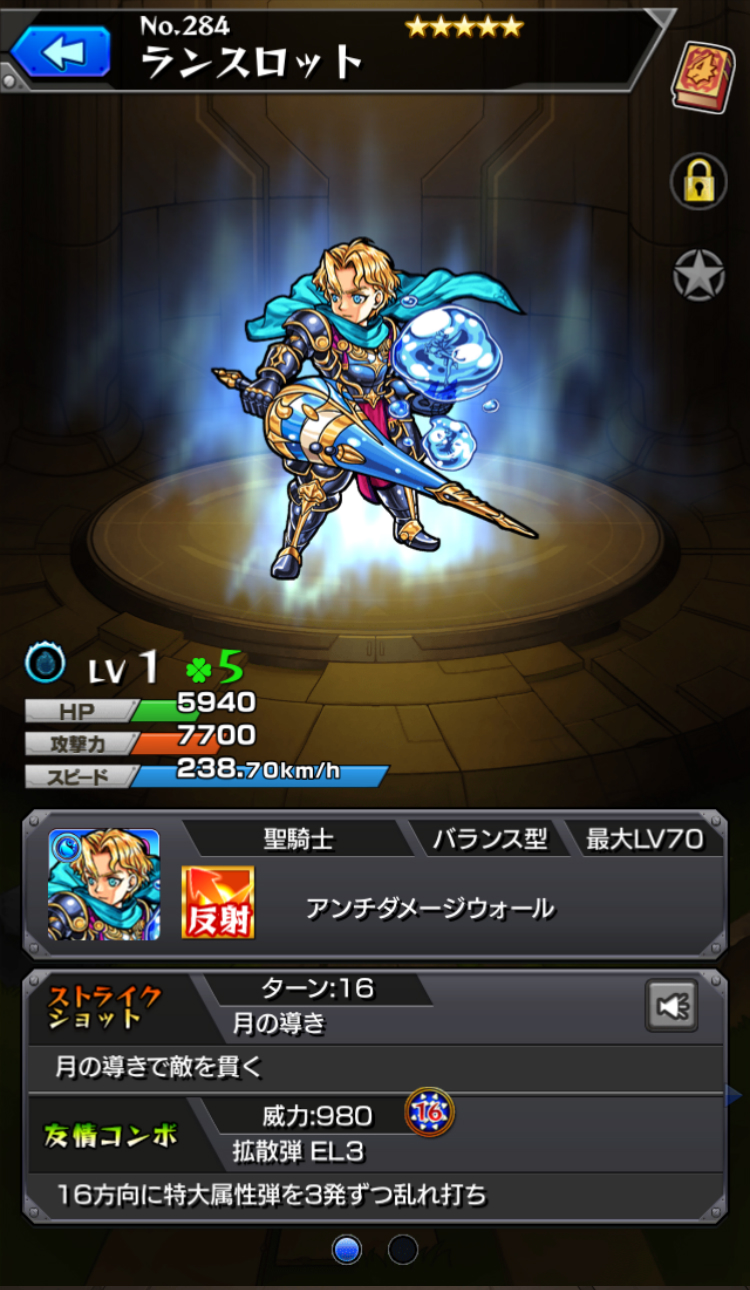Tap ランスロット's portrait thumbnail
This screenshot has width=750, height=1290.
pos(104,885)
